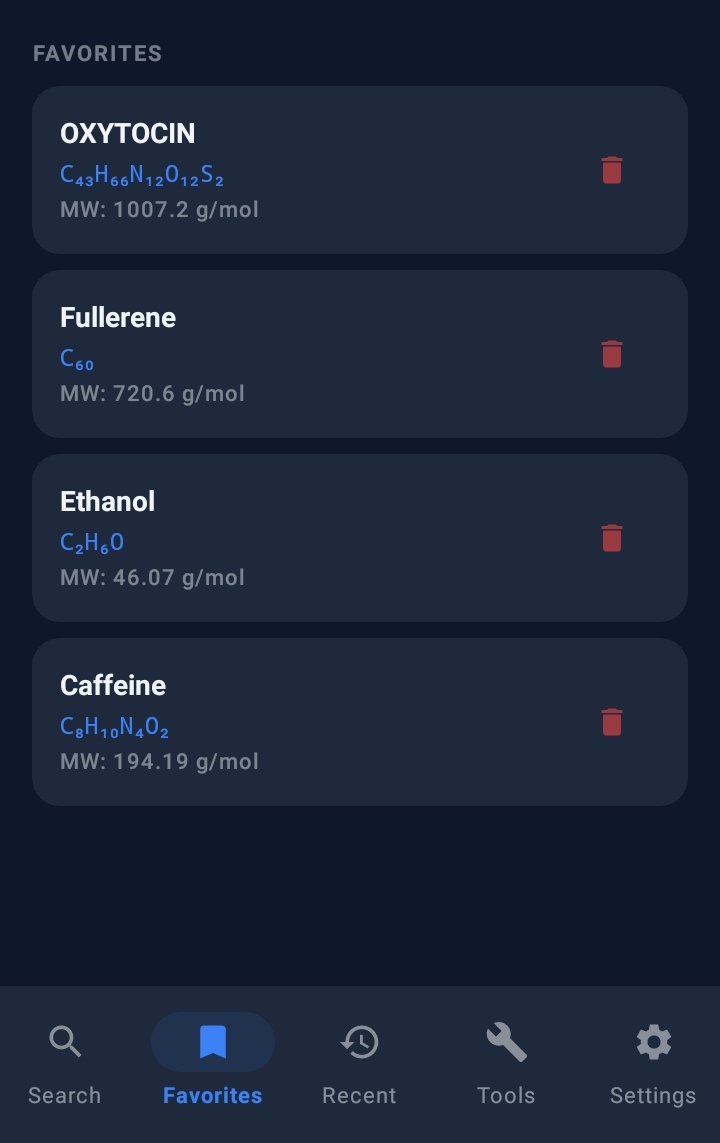This screenshot has width=720, height=1143.
Task: Open the Settings gear icon
Action: 653,1041
